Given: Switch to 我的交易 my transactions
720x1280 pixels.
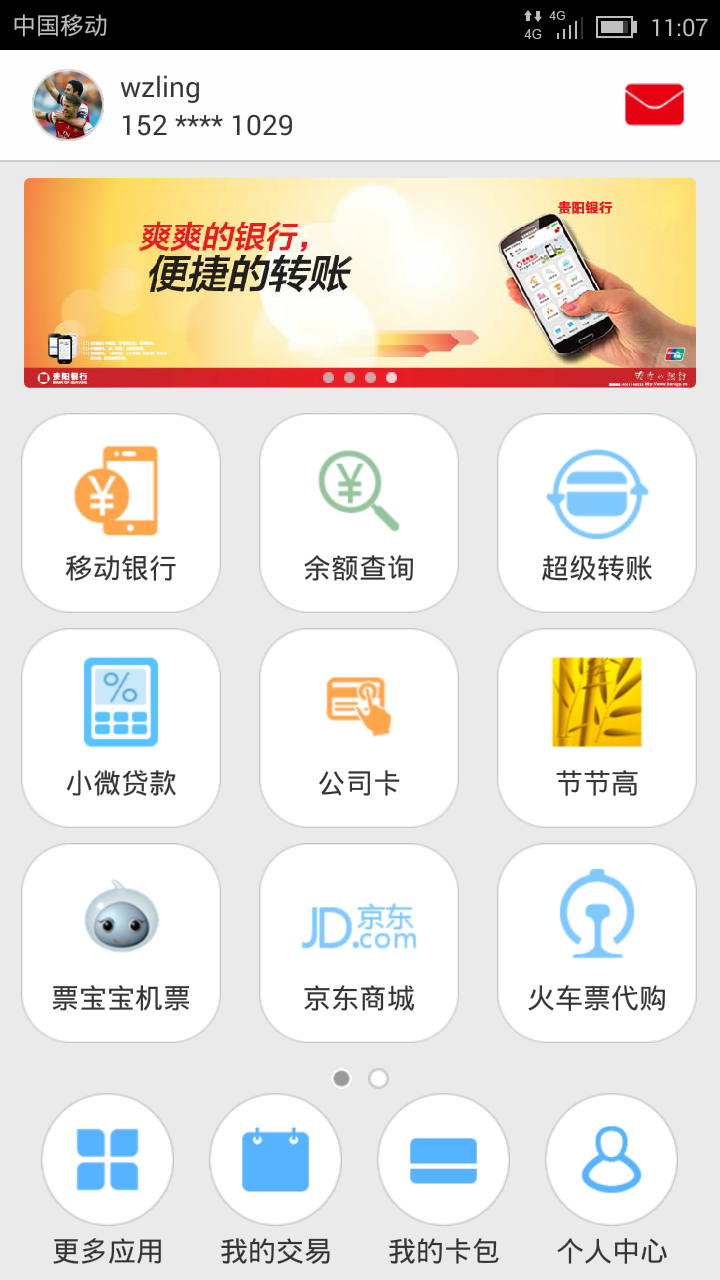Looking at the screenshot, I should [x=275, y=1180].
